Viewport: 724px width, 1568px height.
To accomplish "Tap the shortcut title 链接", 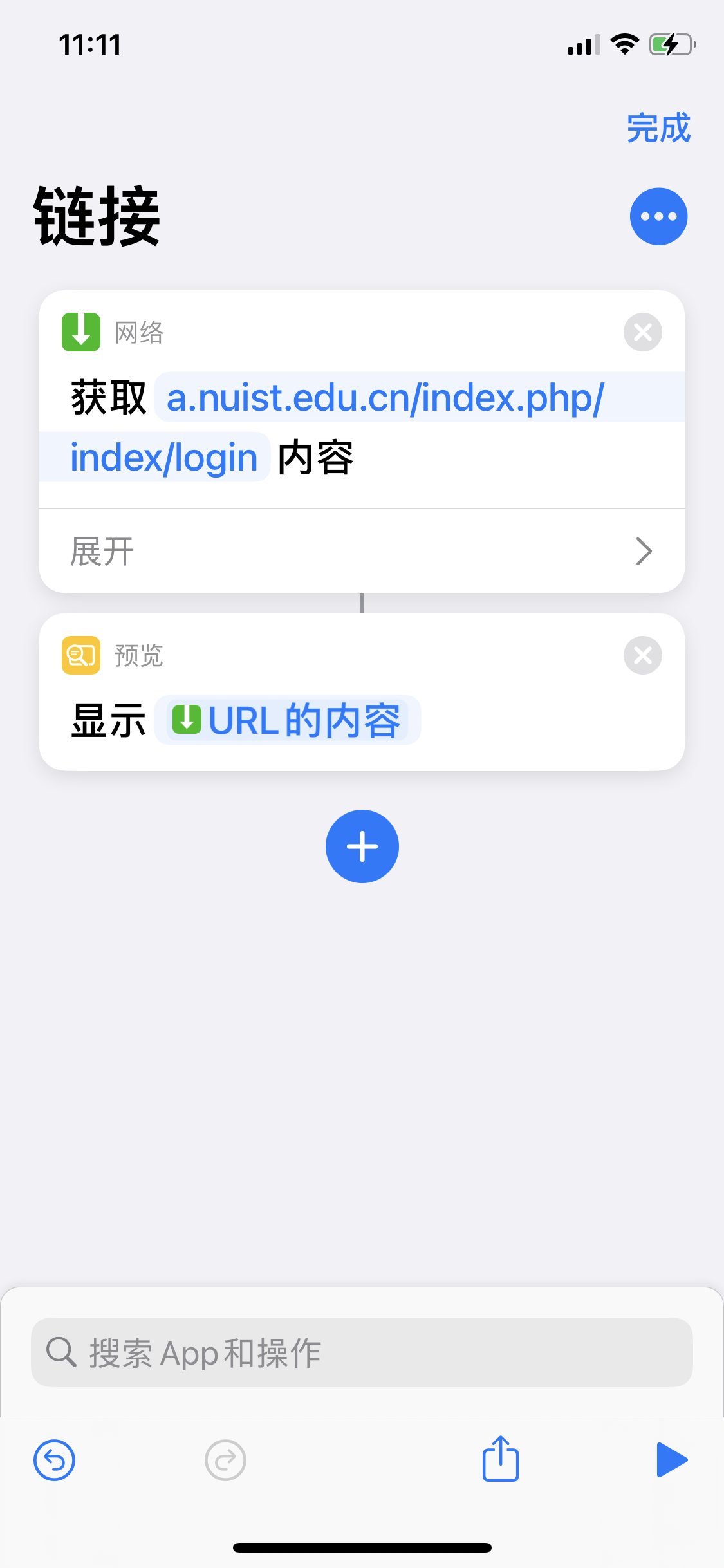I will 97,216.
